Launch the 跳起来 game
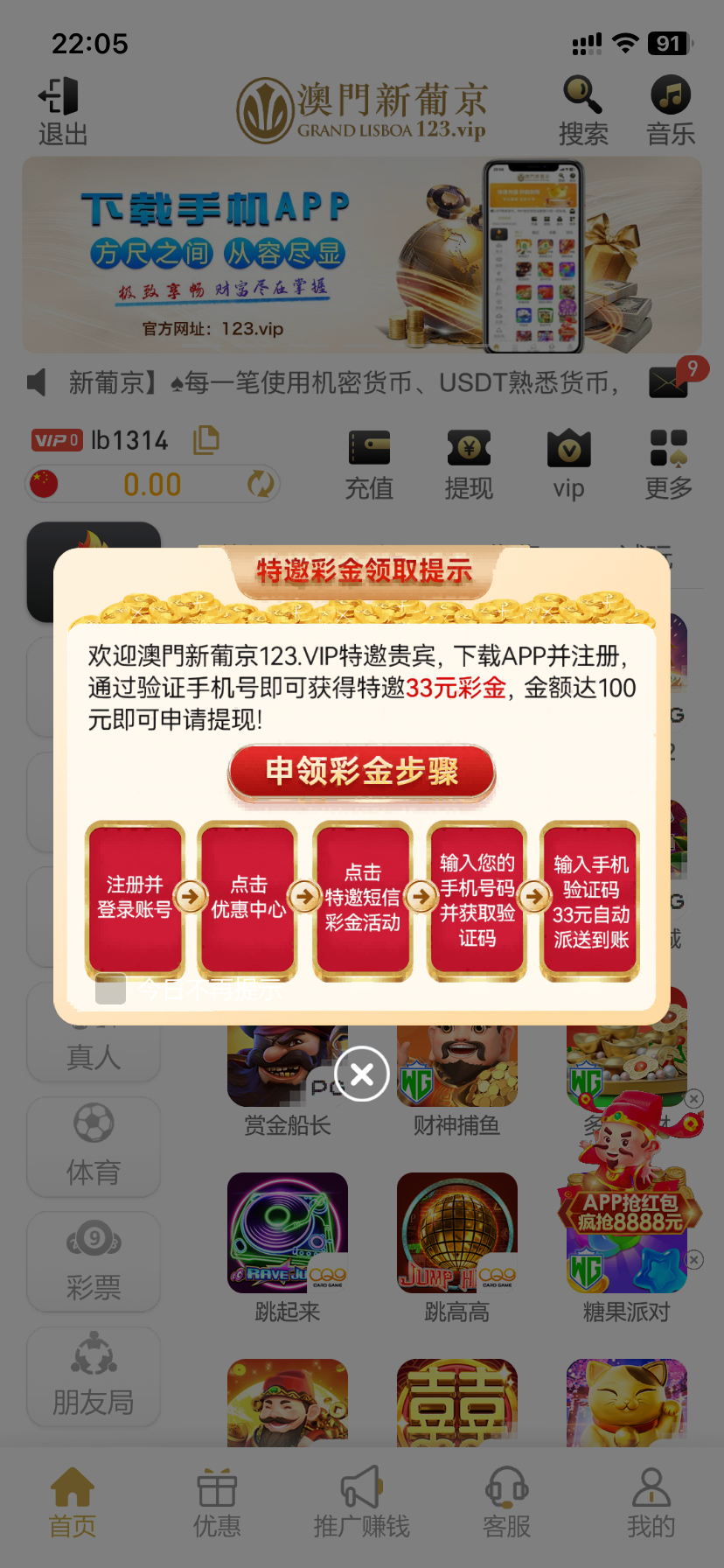The width and height of the screenshot is (724, 1568). (288, 1233)
